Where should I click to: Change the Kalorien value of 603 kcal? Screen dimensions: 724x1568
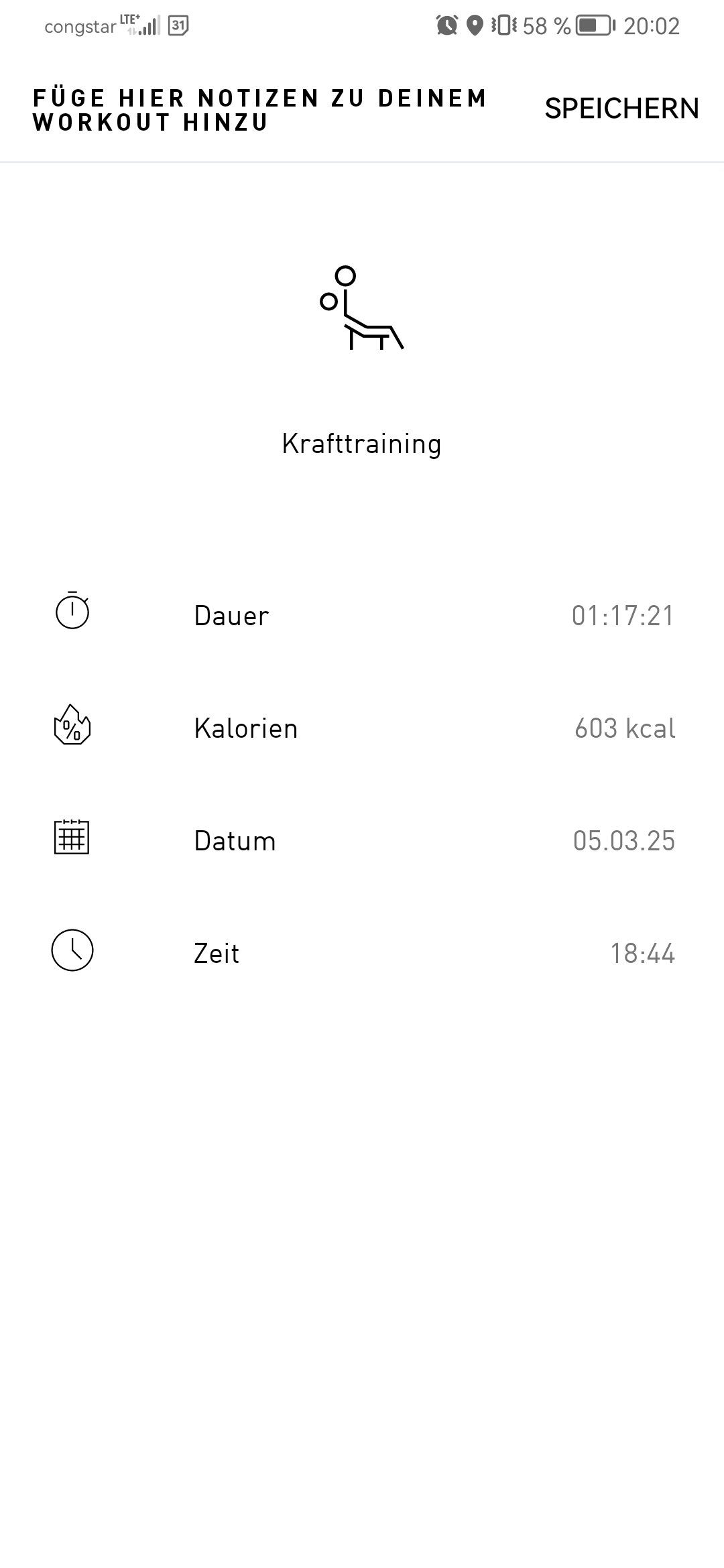pyautogui.click(x=362, y=728)
